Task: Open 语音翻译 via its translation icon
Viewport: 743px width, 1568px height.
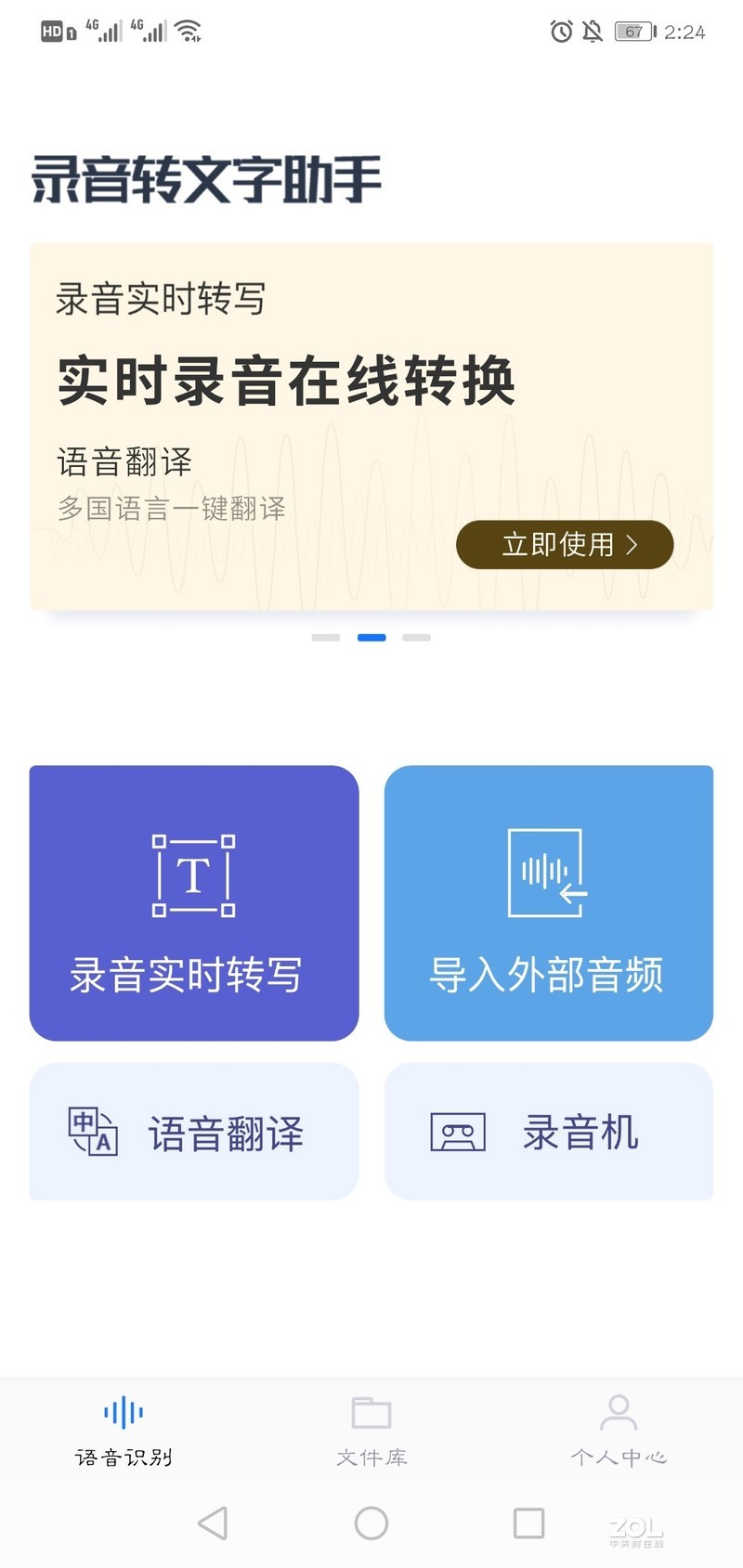Action: pos(92,1132)
